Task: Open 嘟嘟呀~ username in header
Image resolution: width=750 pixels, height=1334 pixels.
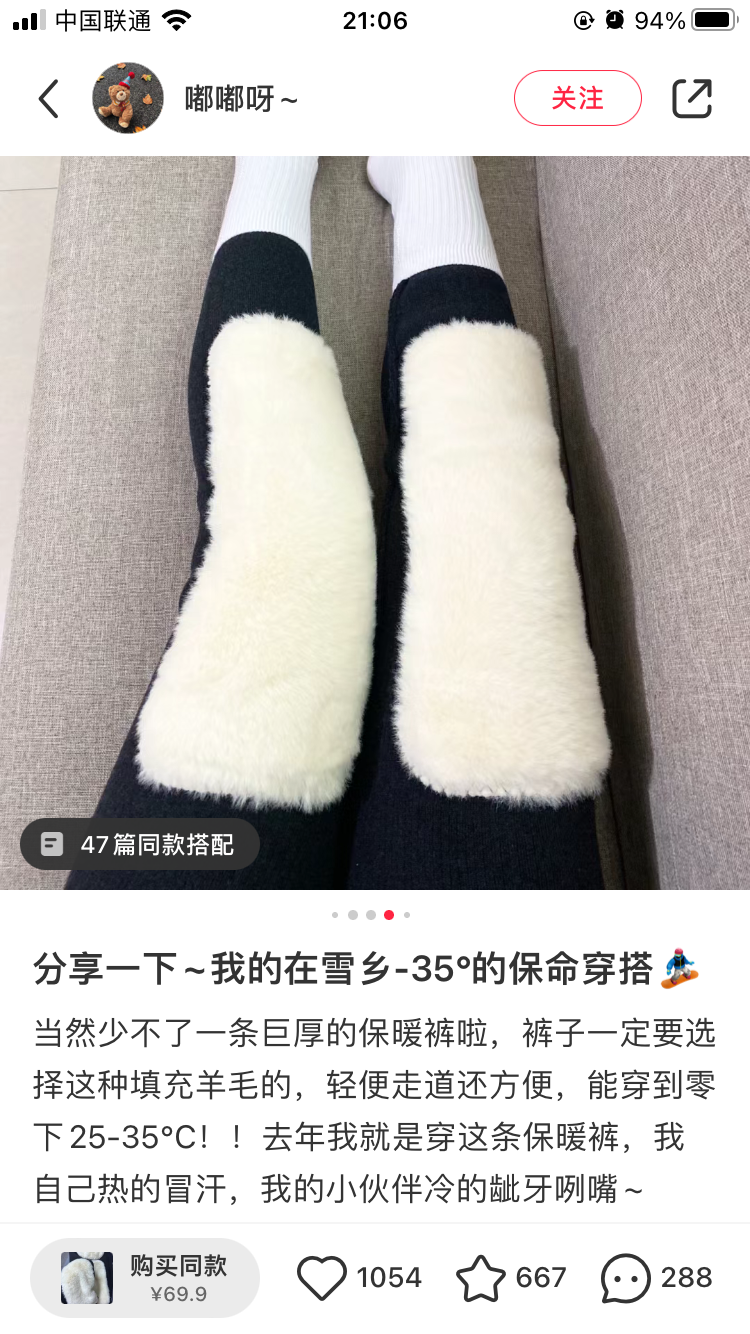Action: (x=241, y=99)
